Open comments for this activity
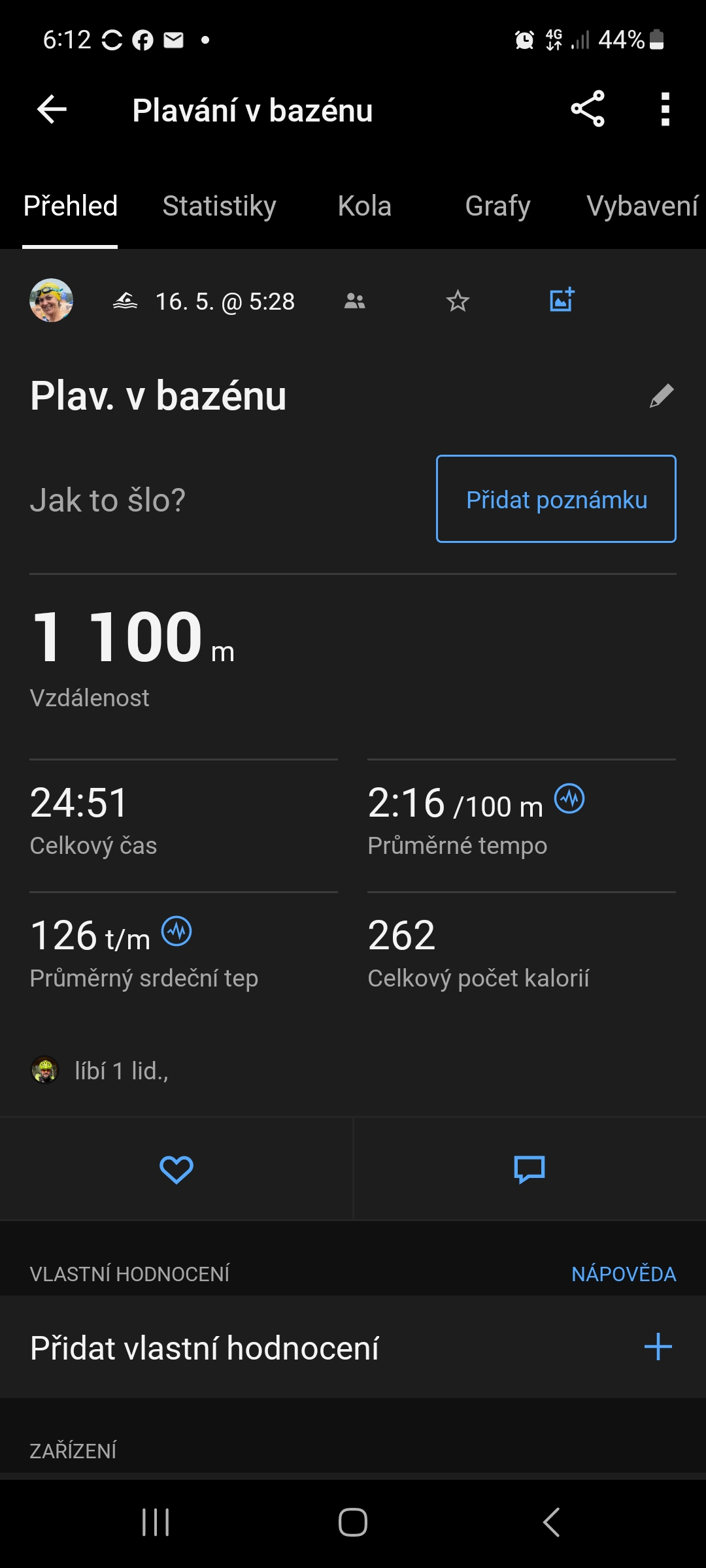Viewport: 706px width, 1568px height. [529, 1169]
